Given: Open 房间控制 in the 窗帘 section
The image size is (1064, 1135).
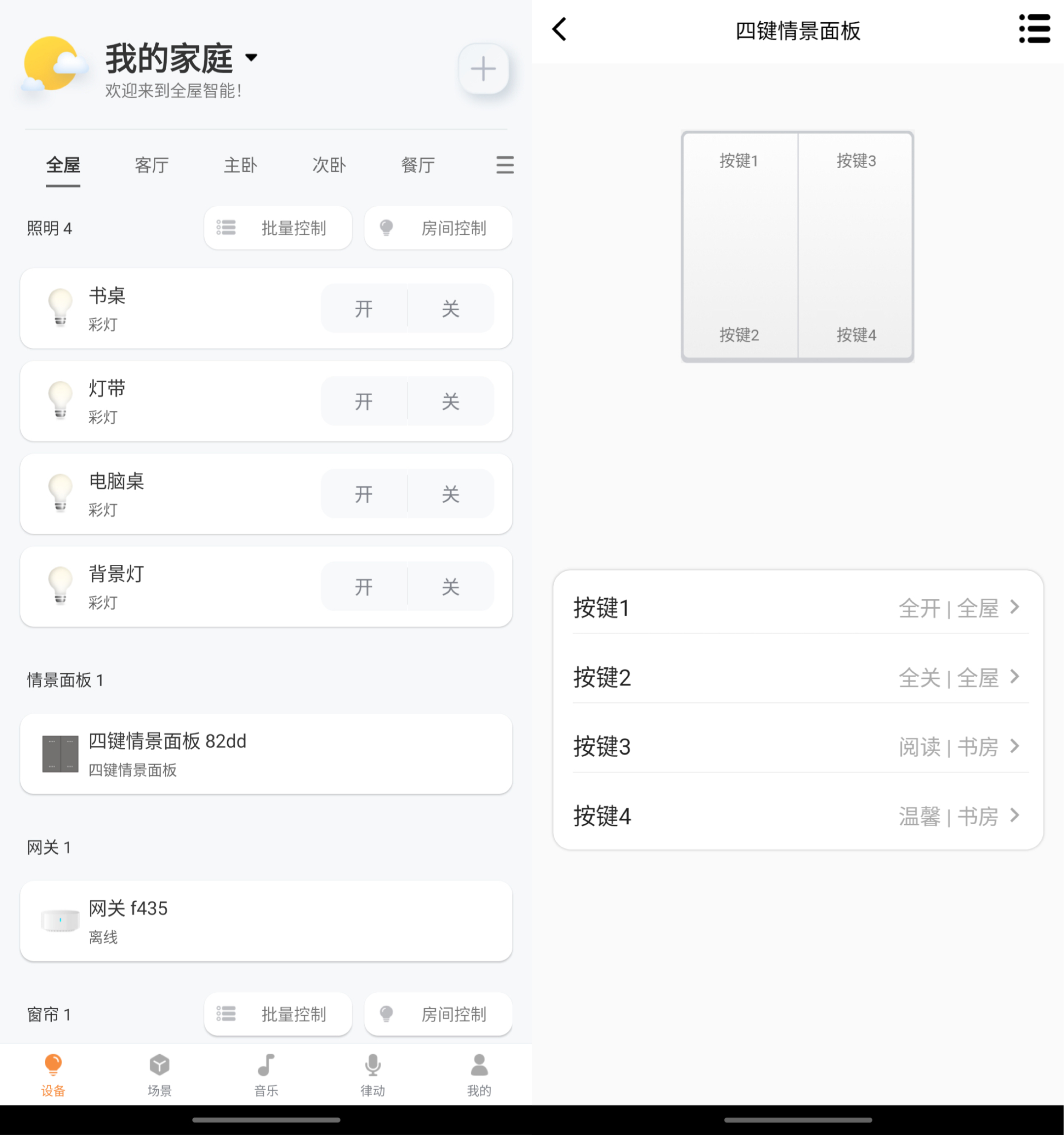Looking at the screenshot, I should pos(438,1014).
